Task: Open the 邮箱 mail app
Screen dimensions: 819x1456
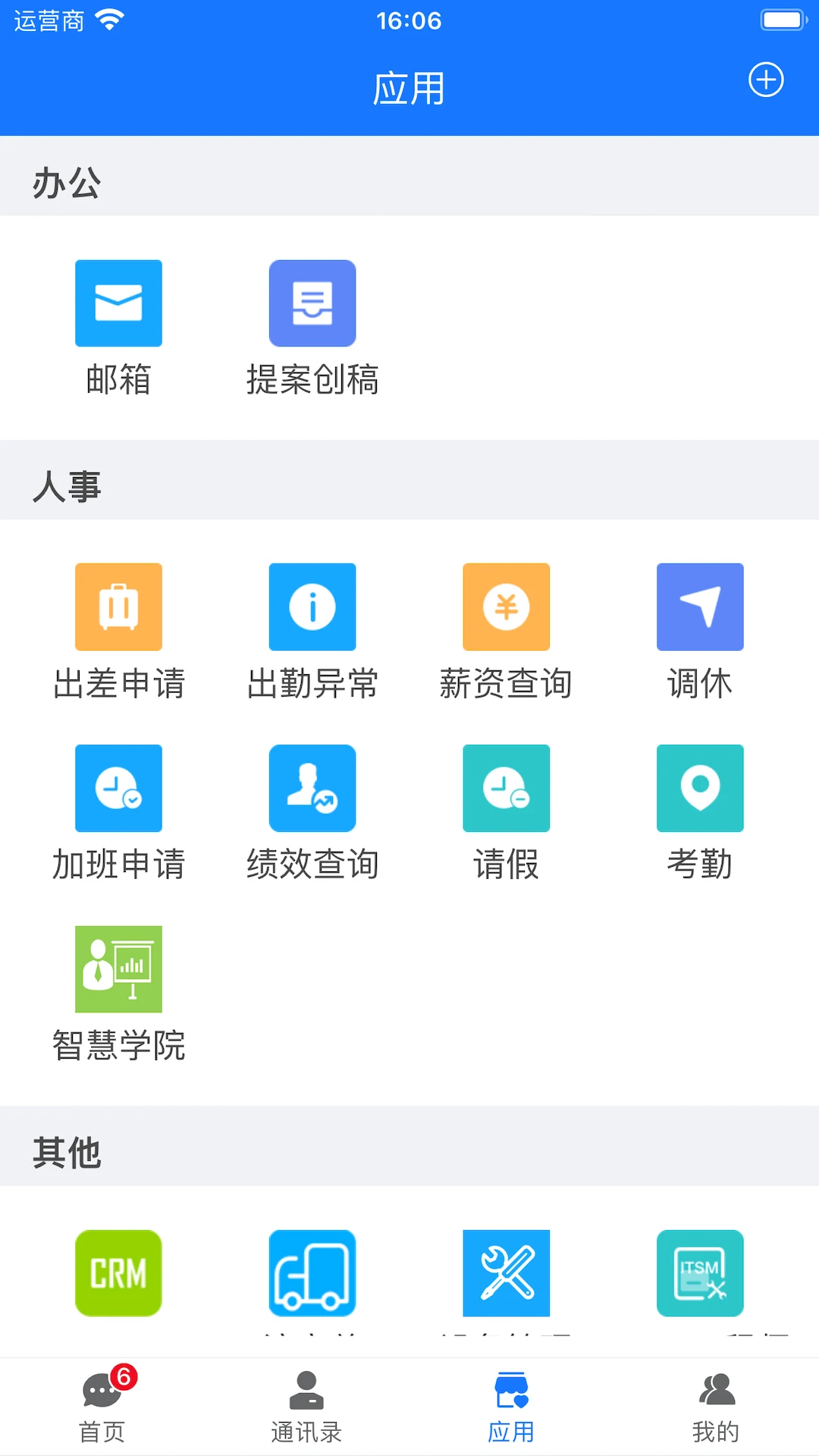Action: [x=118, y=303]
